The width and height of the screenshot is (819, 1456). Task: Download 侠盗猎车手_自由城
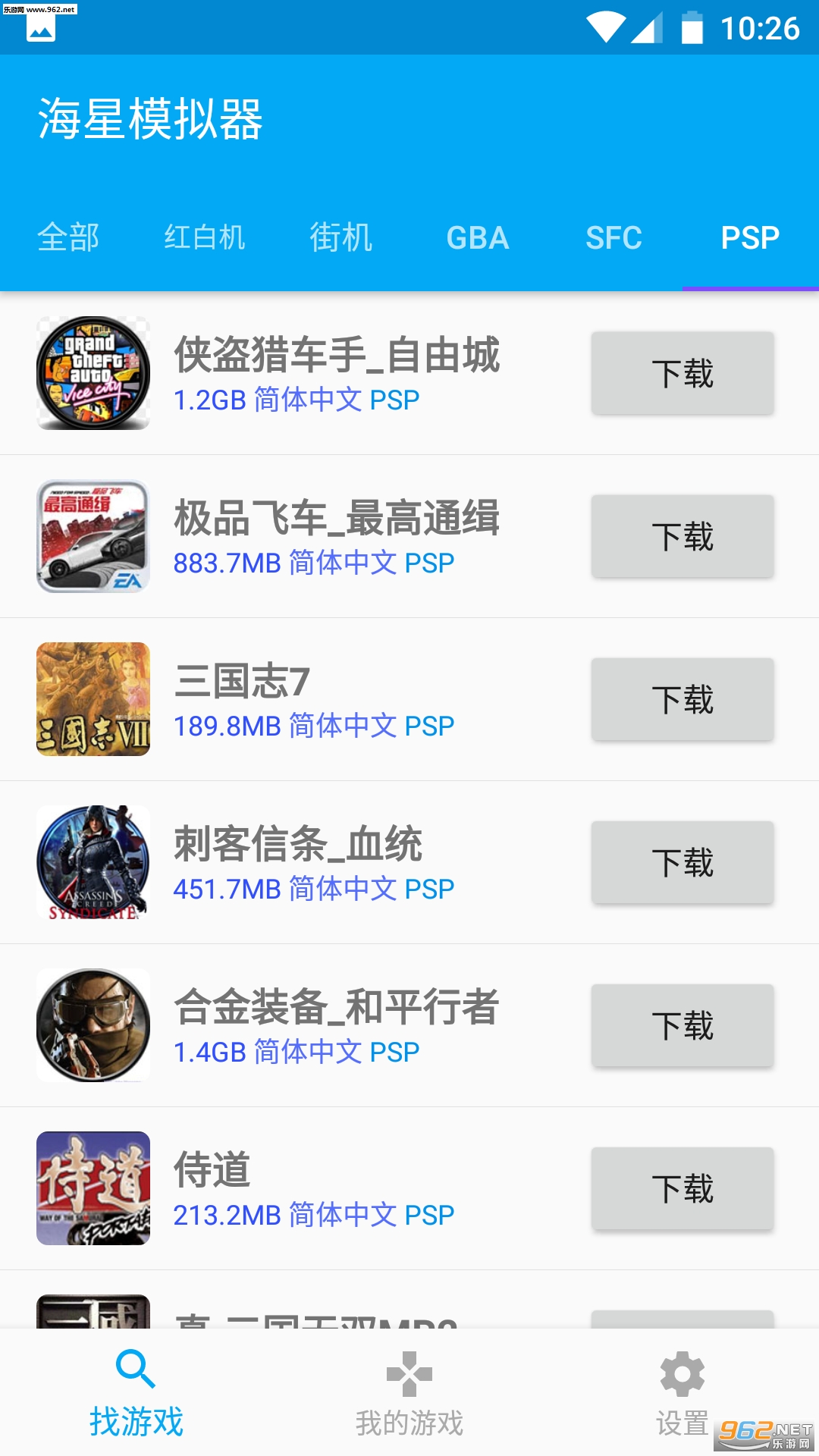(682, 373)
